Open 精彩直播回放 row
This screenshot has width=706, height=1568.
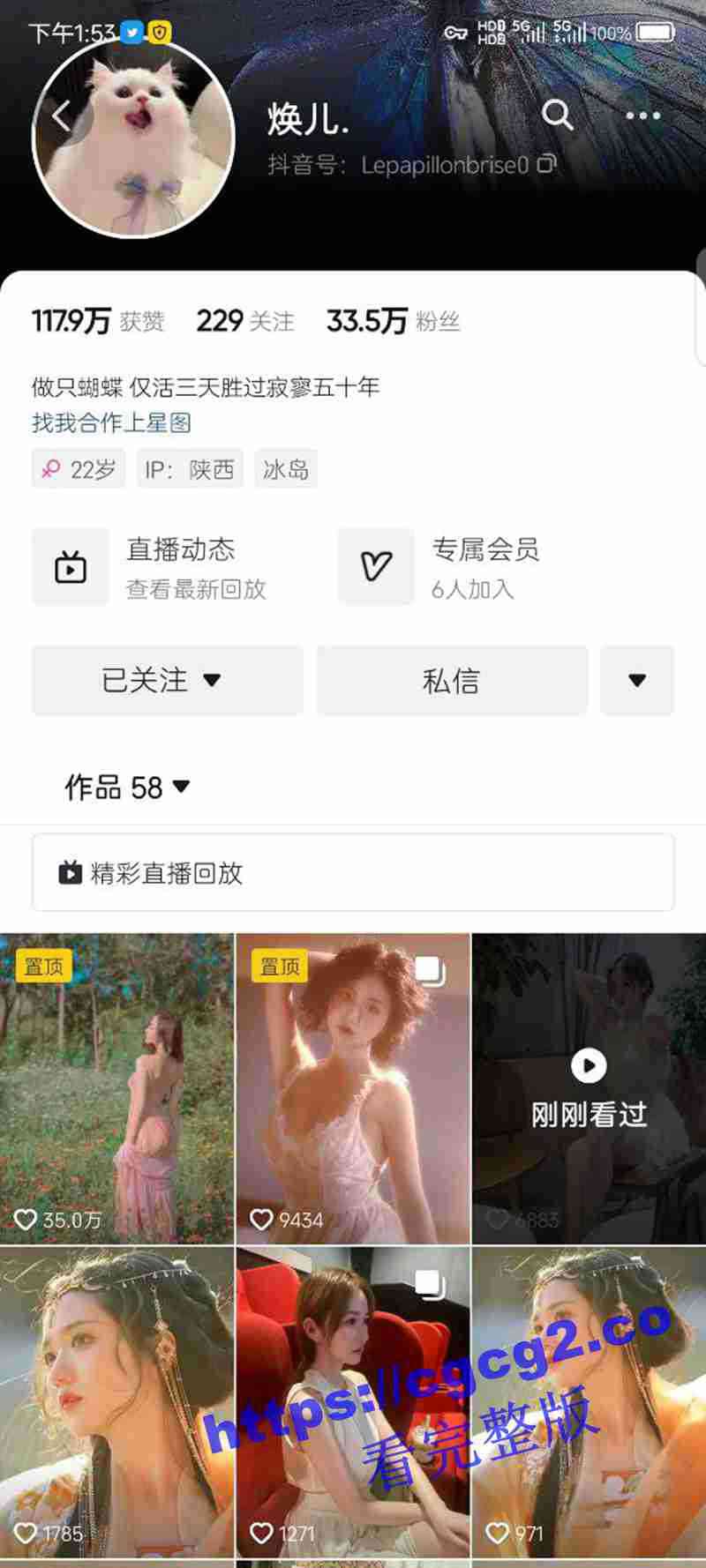[x=353, y=873]
